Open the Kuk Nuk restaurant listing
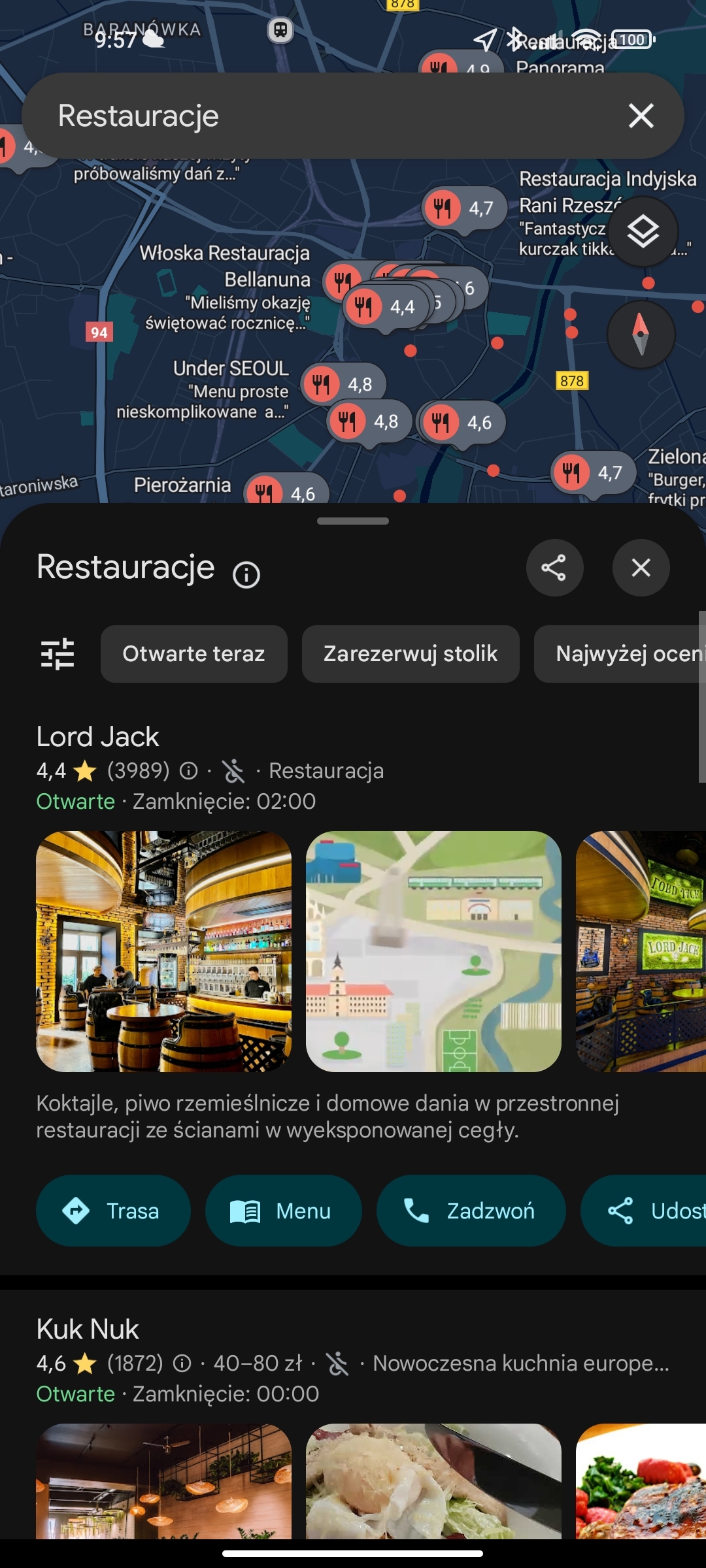Image resolution: width=706 pixels, height=1568 pixels. (x=88, y=1330)
